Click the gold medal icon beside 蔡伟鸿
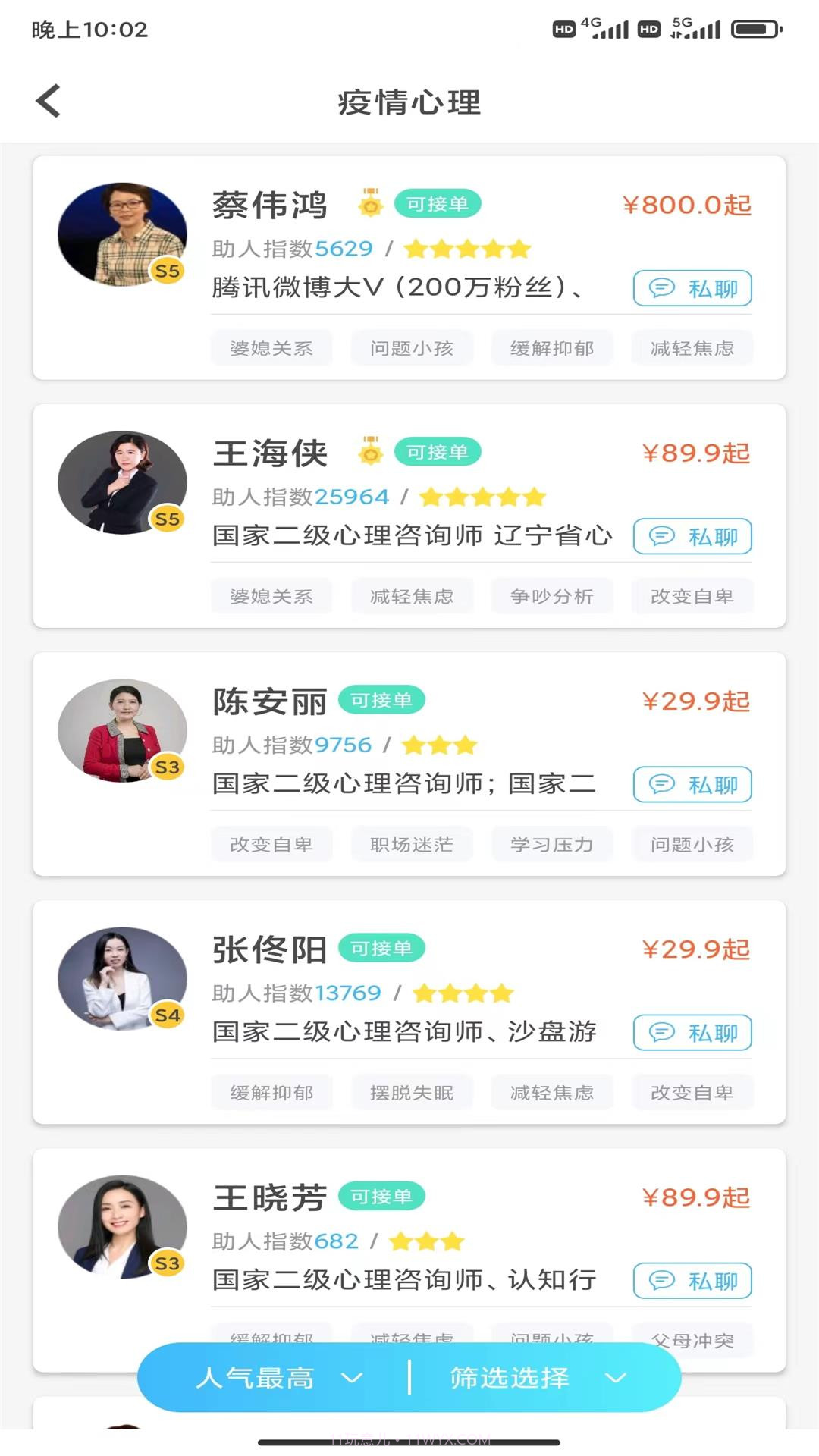This screenshot has width=819, height=1456. (371, 202)
